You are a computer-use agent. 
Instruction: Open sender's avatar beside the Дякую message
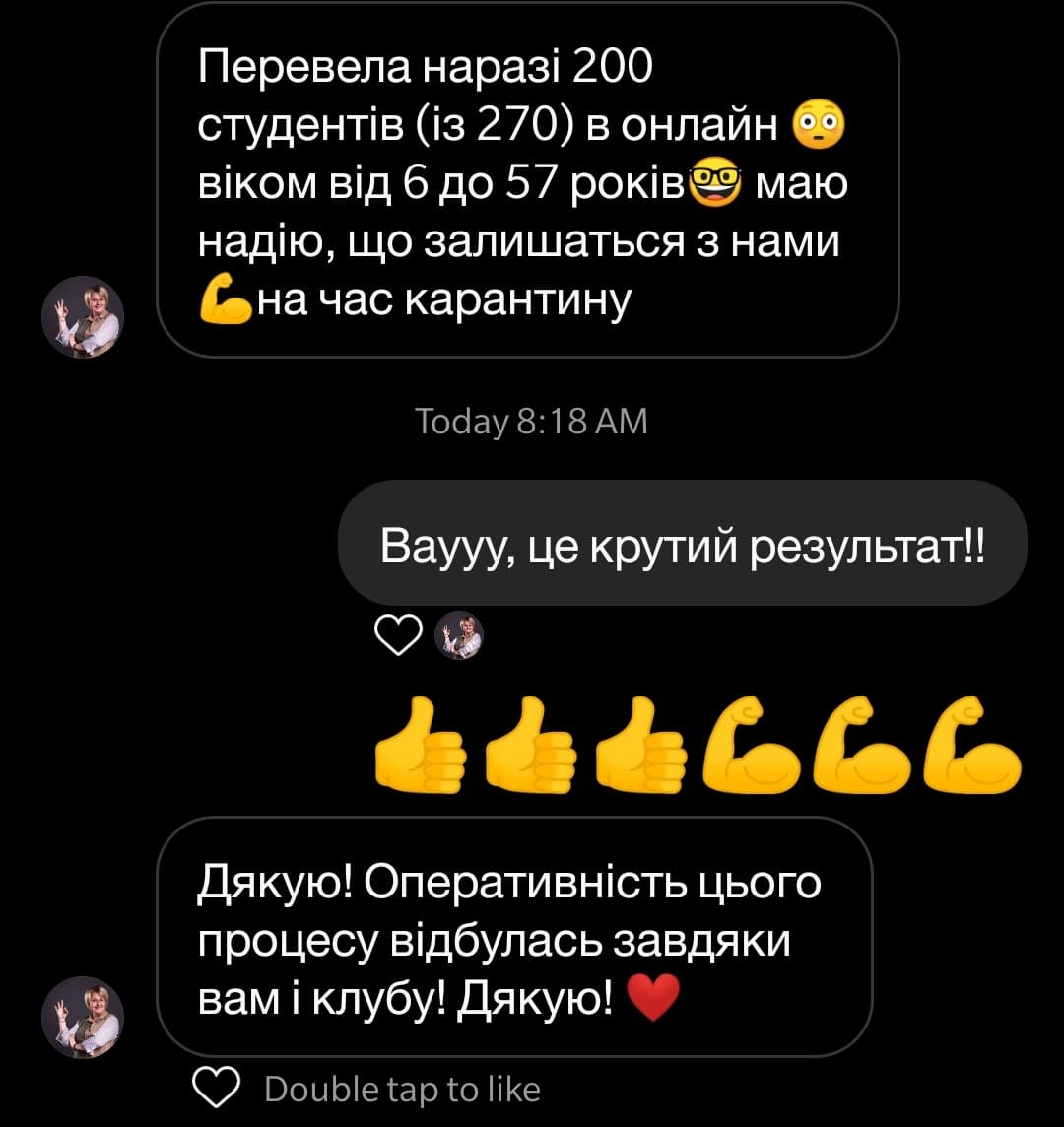pos(84,1017)
